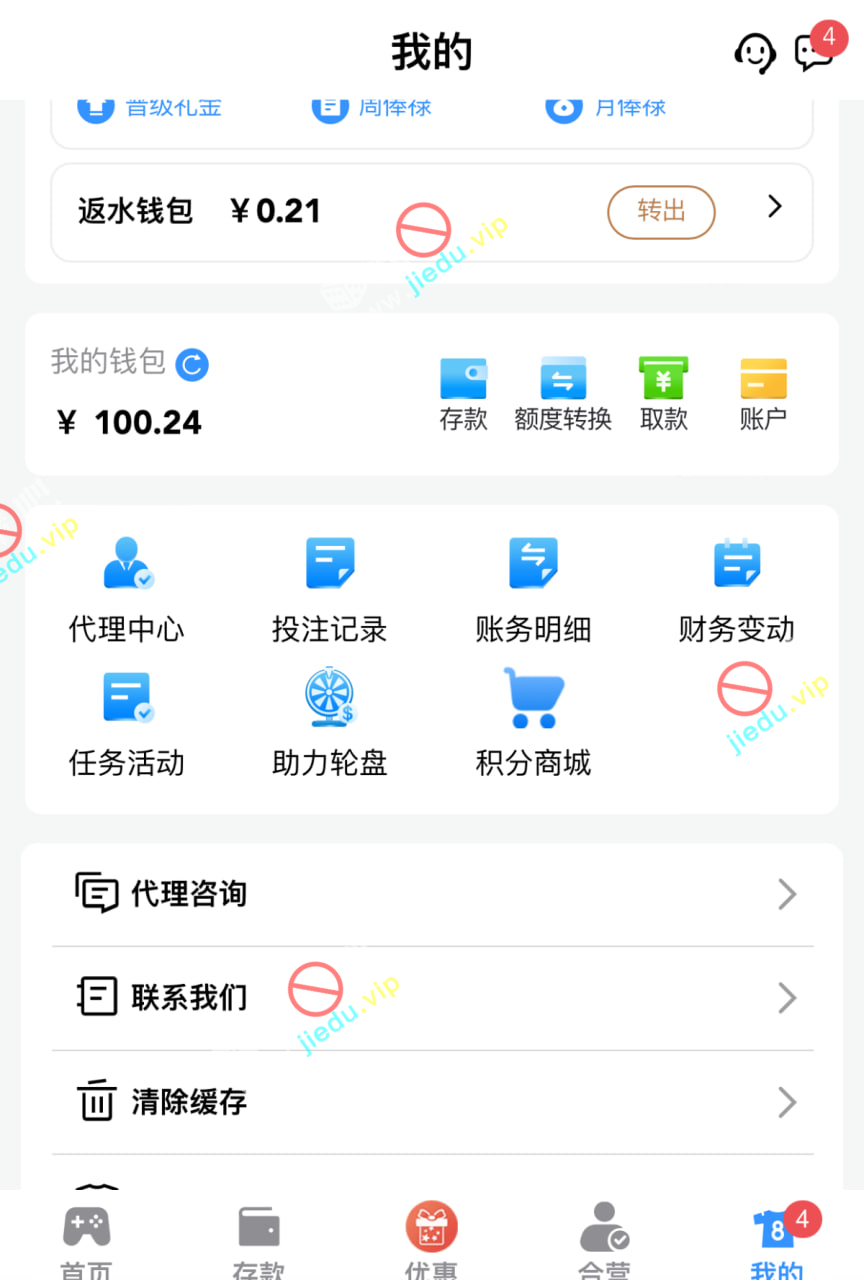Select 清除缓存 row
Viewport: 864px width, 1280px height.
tap(432, 1102)
